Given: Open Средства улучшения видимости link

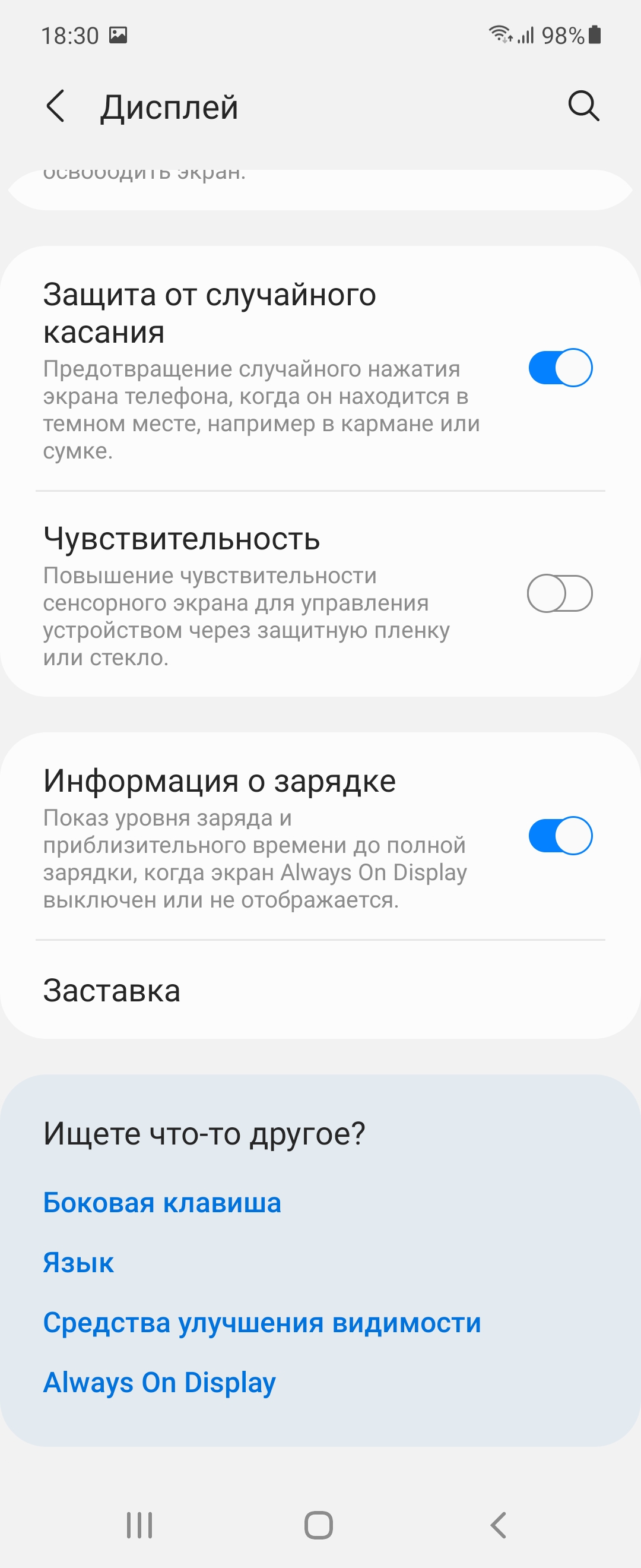Looking at the screenshot, I should click(262, 1323).
